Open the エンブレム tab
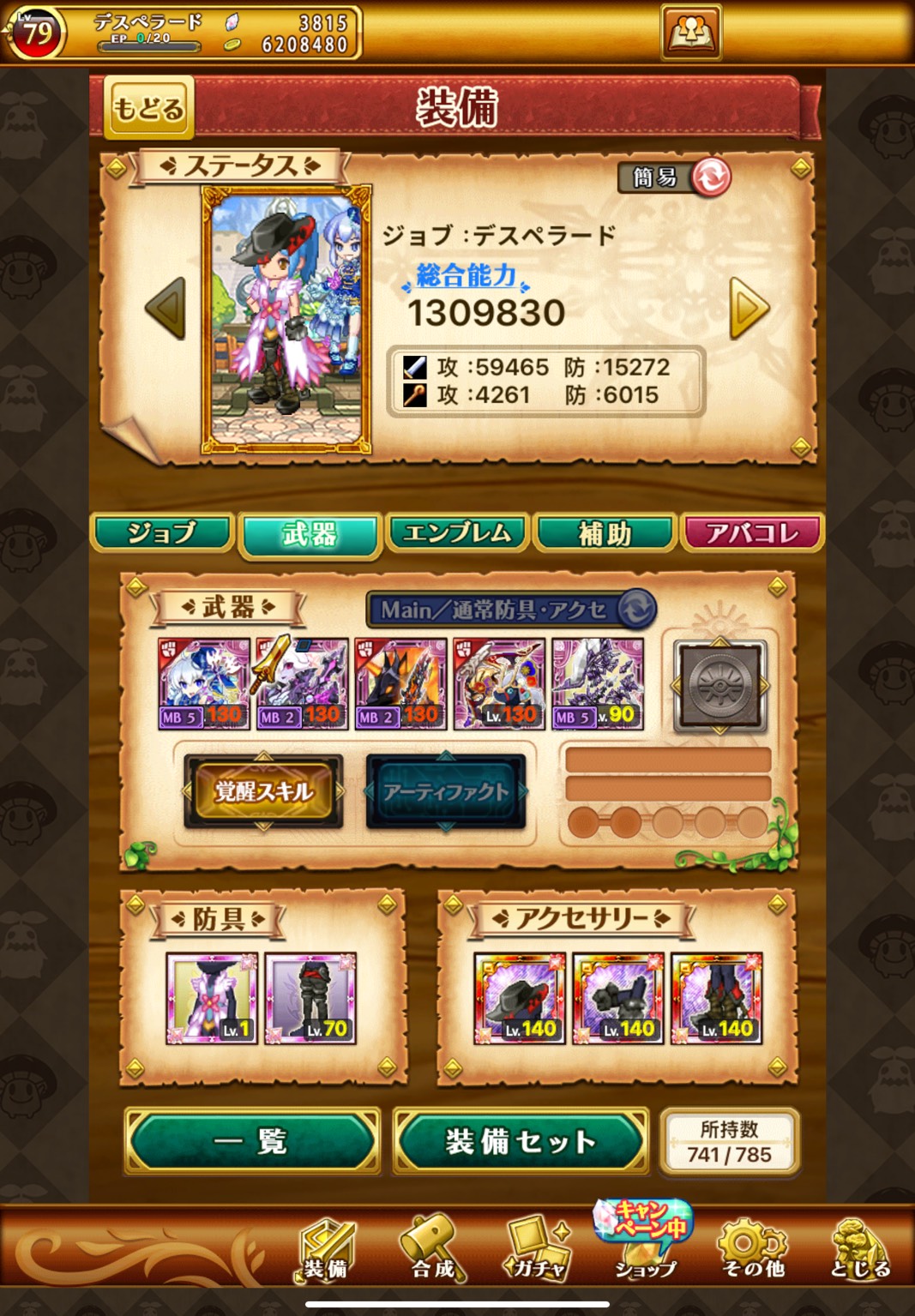The width and height of the screenshot is (915, 1316). [x=457, y=533]
